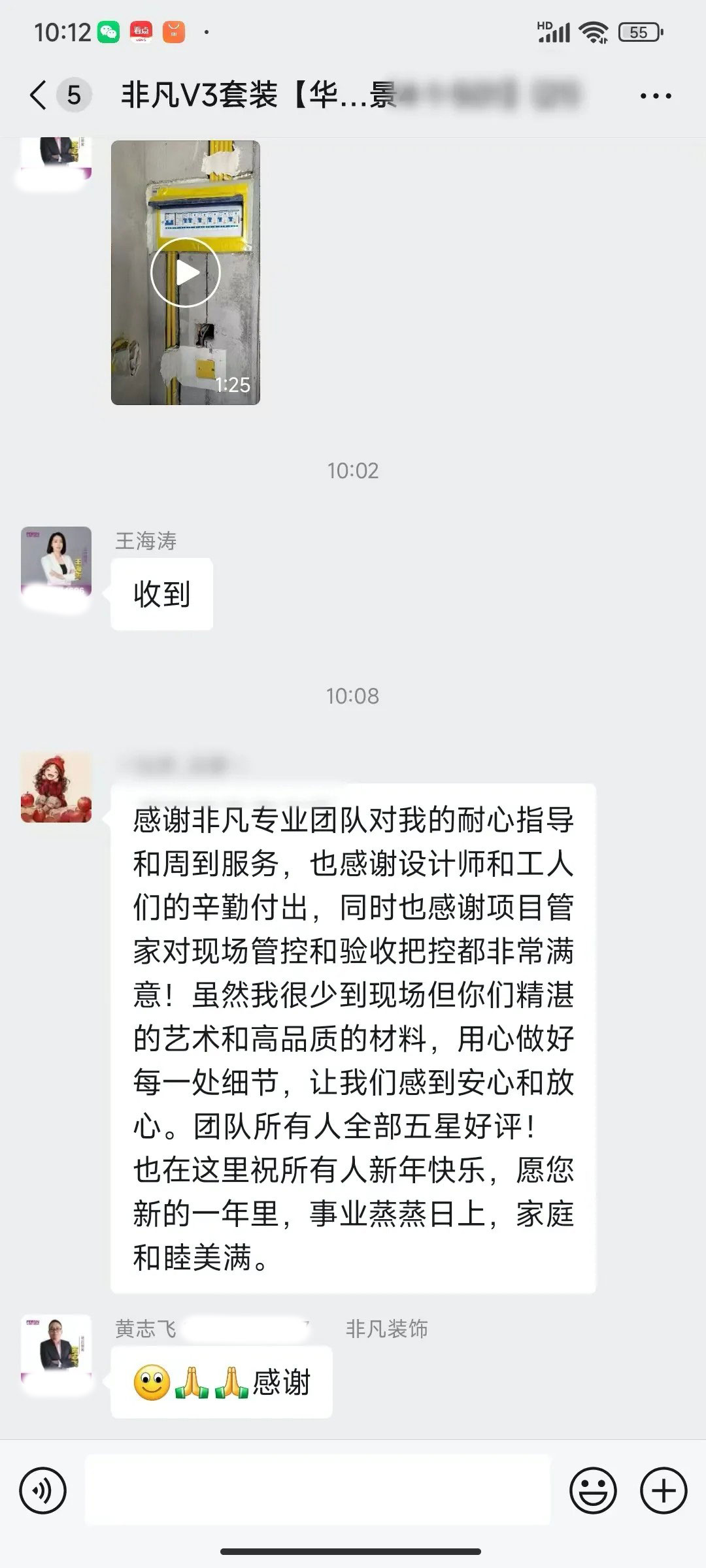The height and width of the screenshot is (1568, 706).
Task: Play the 1:25 video message
Action: (x=186, y=272)
